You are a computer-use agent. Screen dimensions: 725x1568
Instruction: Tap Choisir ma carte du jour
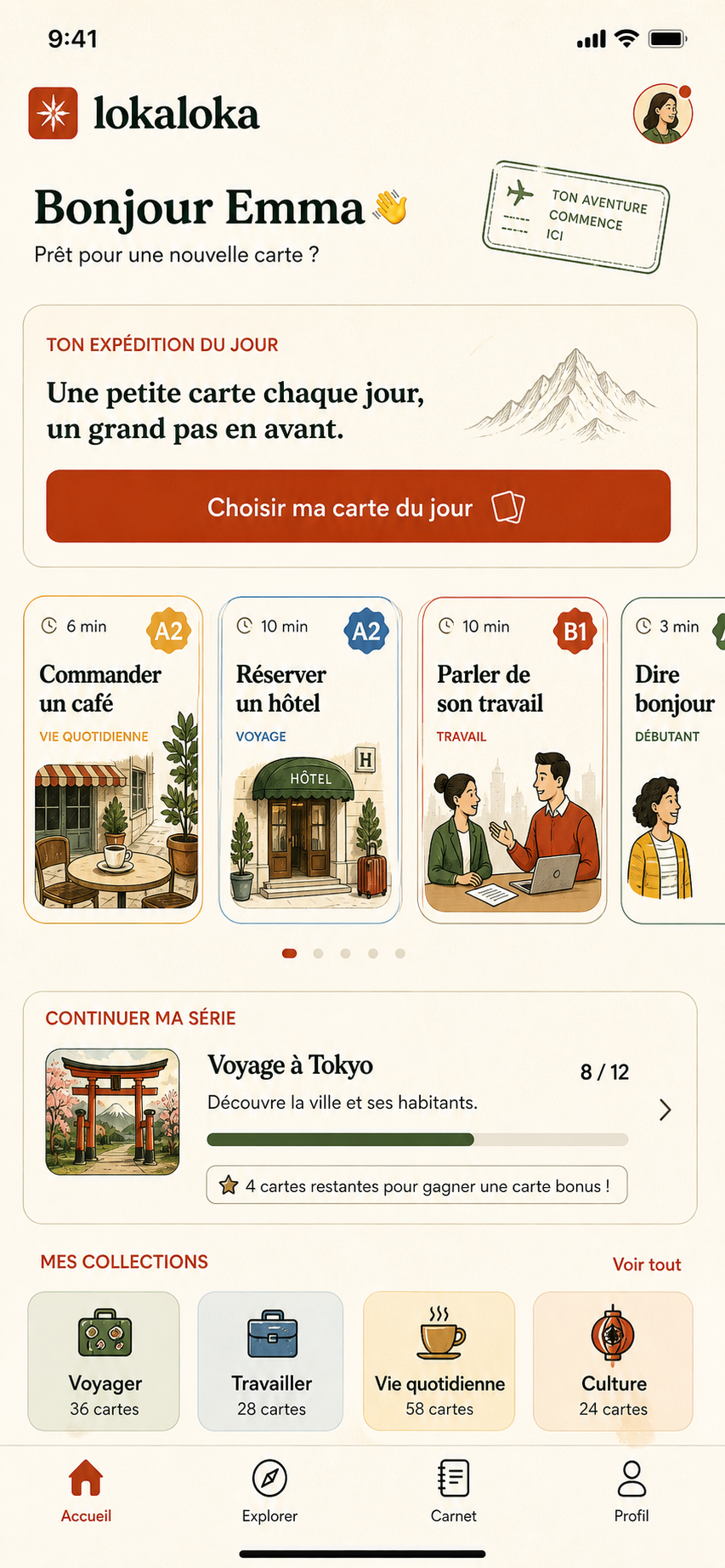[x=358, y=506]
